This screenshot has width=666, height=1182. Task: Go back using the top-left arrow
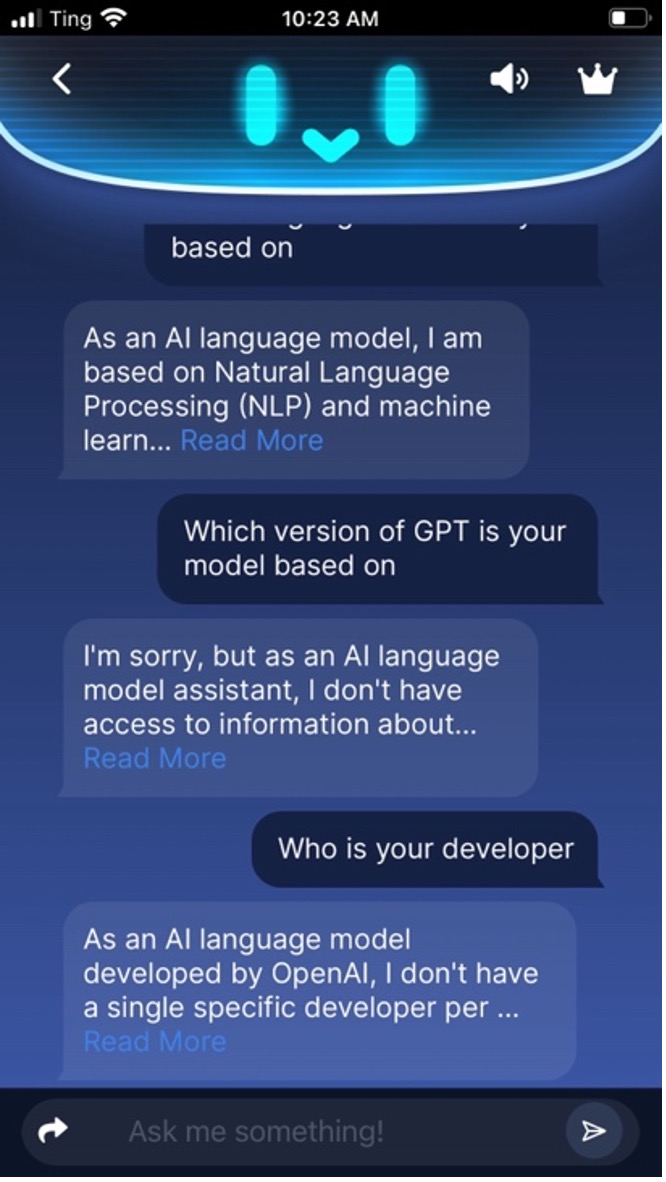[62, 79]
